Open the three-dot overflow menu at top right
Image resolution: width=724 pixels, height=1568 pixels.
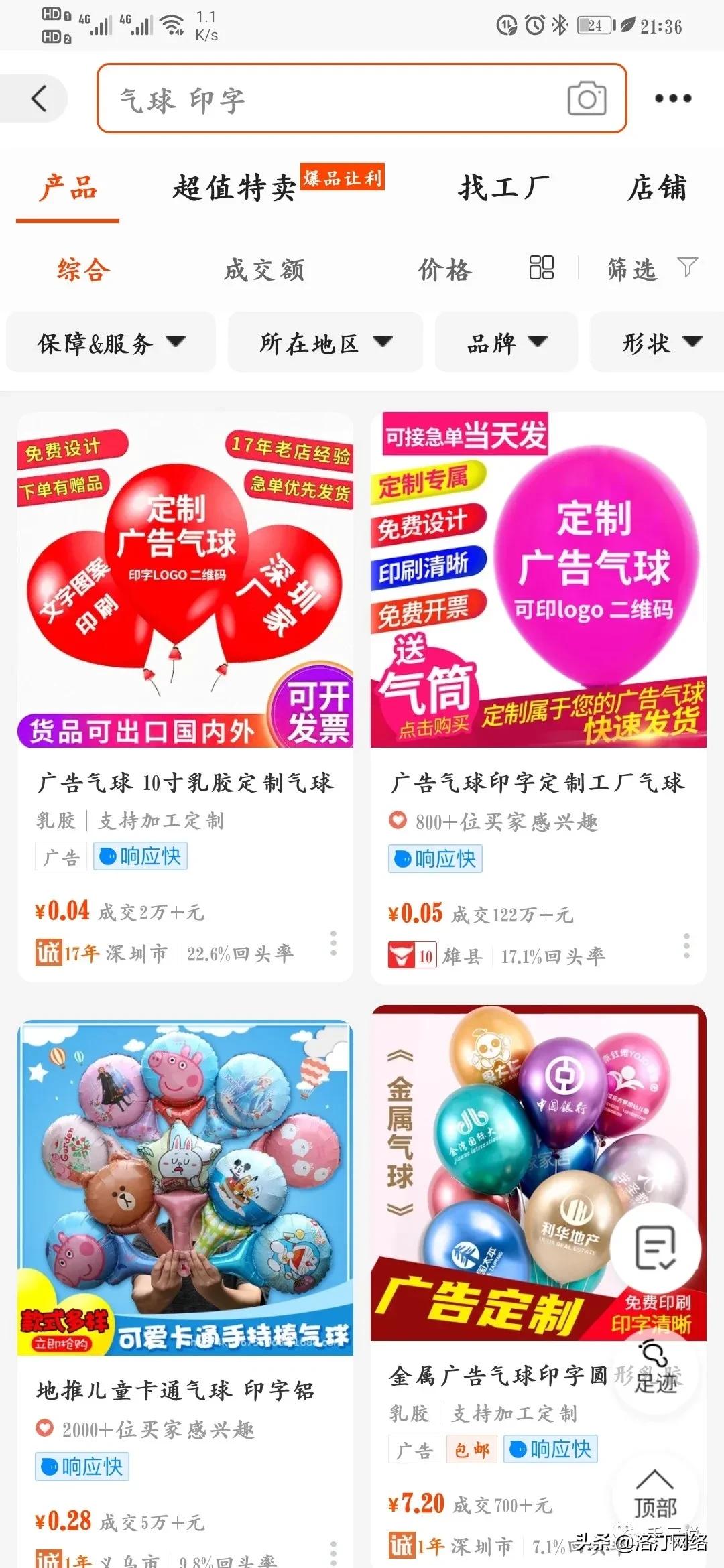tap(672, 99)
